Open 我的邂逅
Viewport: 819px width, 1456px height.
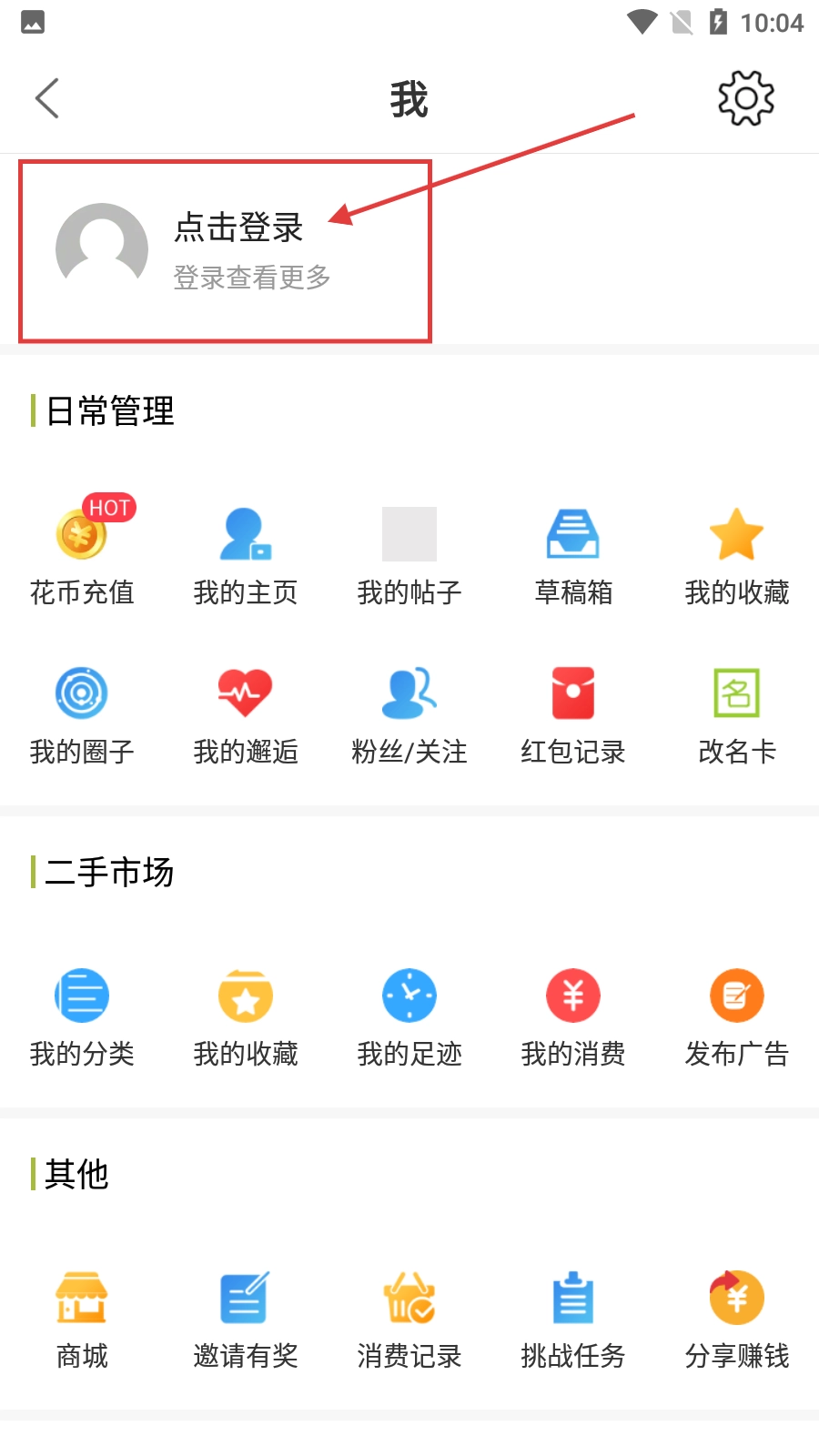pos(246,712)
